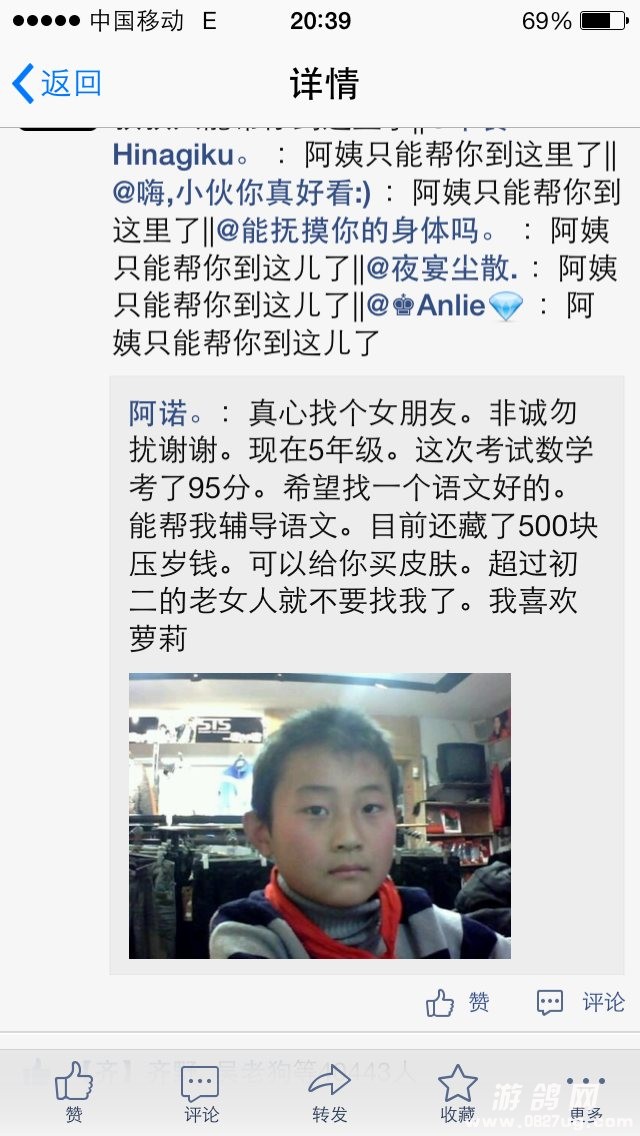Go back using the 返回 button
The width and height of the screenshot is (640, 1136).
(x=57, y=83)
